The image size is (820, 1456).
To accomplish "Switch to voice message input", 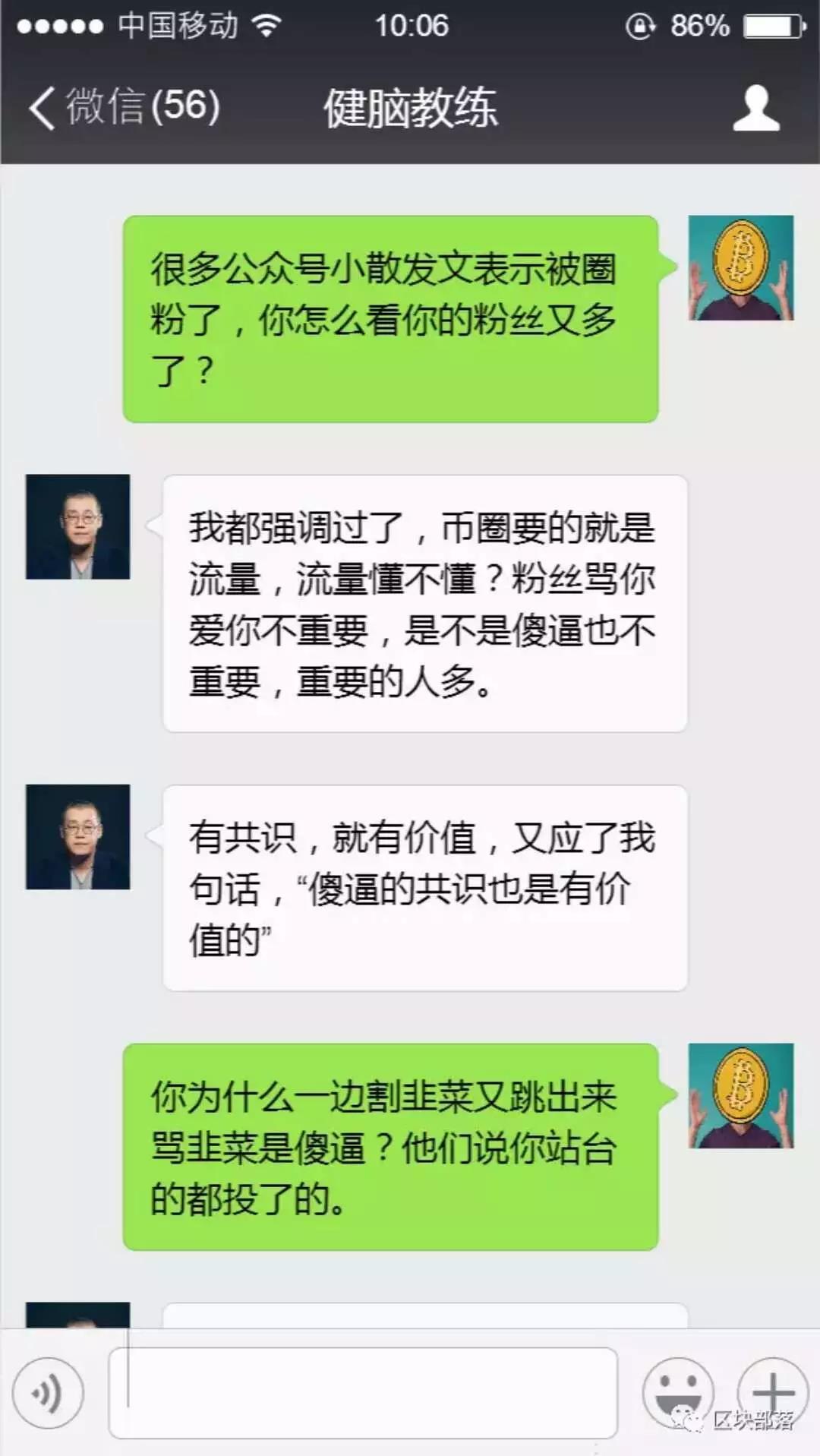I will click(x=48, y=1394).
